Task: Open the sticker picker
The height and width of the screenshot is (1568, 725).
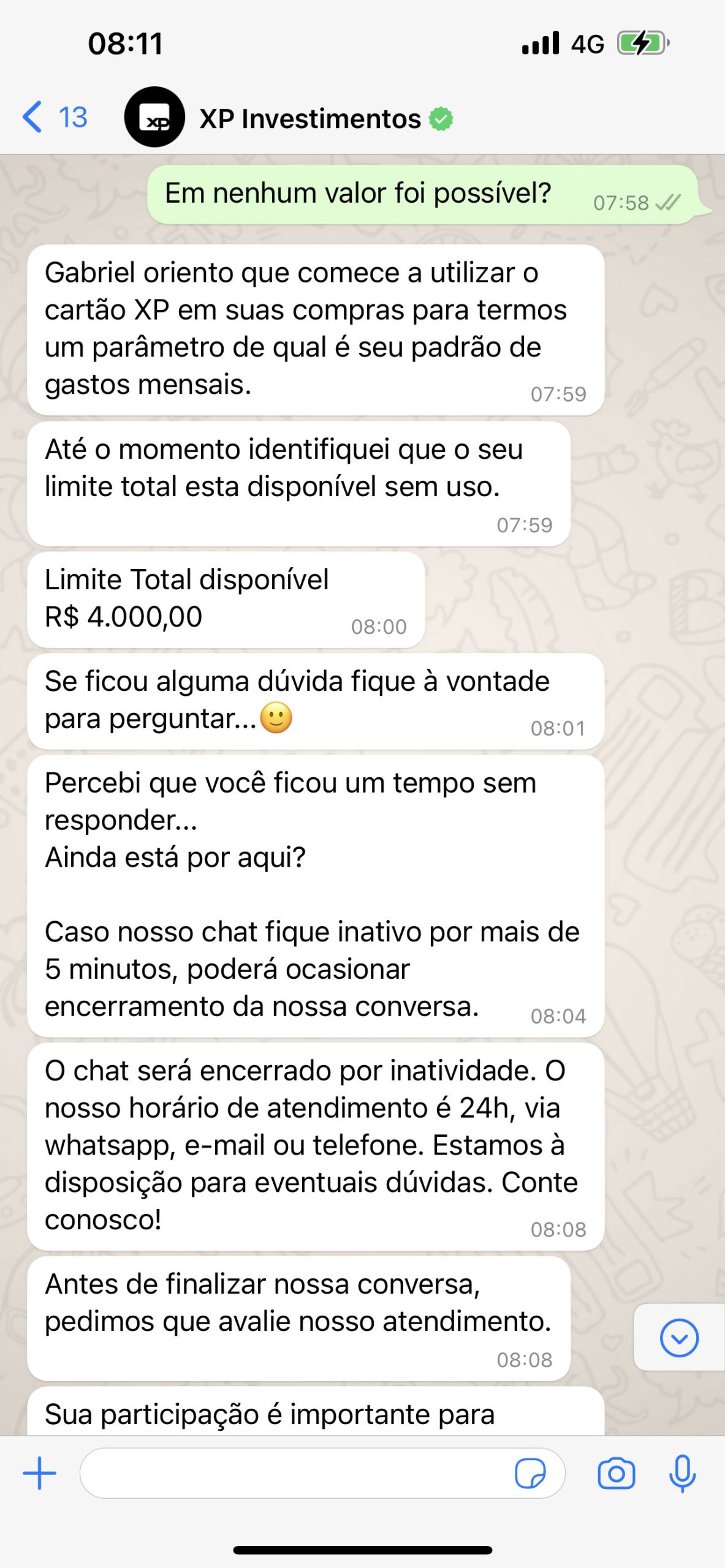Action: [x=530, y=1473]
